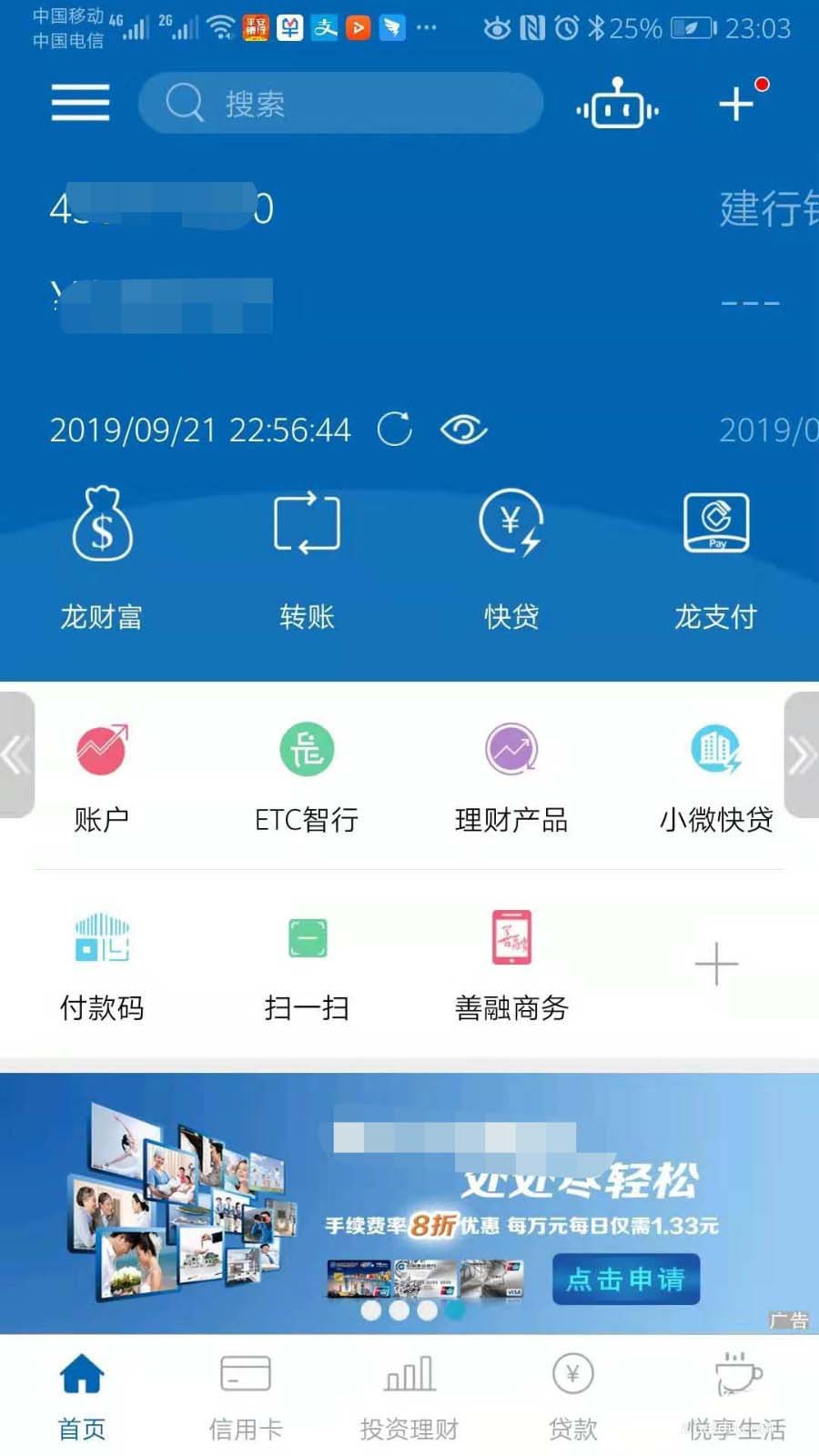Refresh the account balance

click(x=395, y=429)
